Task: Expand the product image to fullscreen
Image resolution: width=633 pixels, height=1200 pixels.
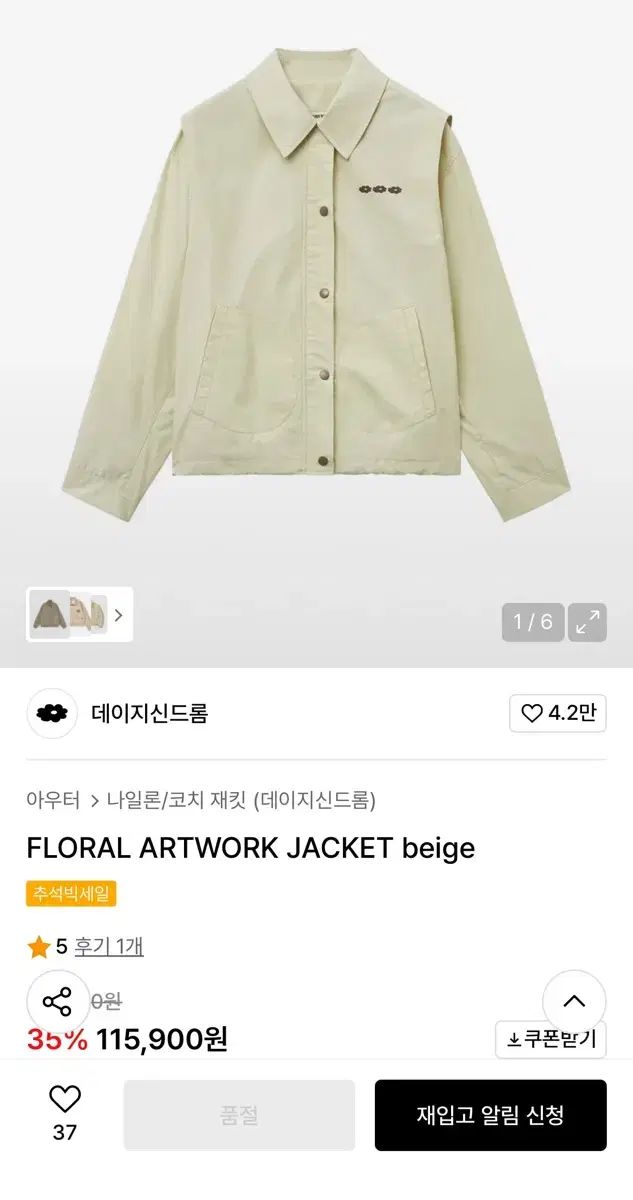Action: pos(587,622)
